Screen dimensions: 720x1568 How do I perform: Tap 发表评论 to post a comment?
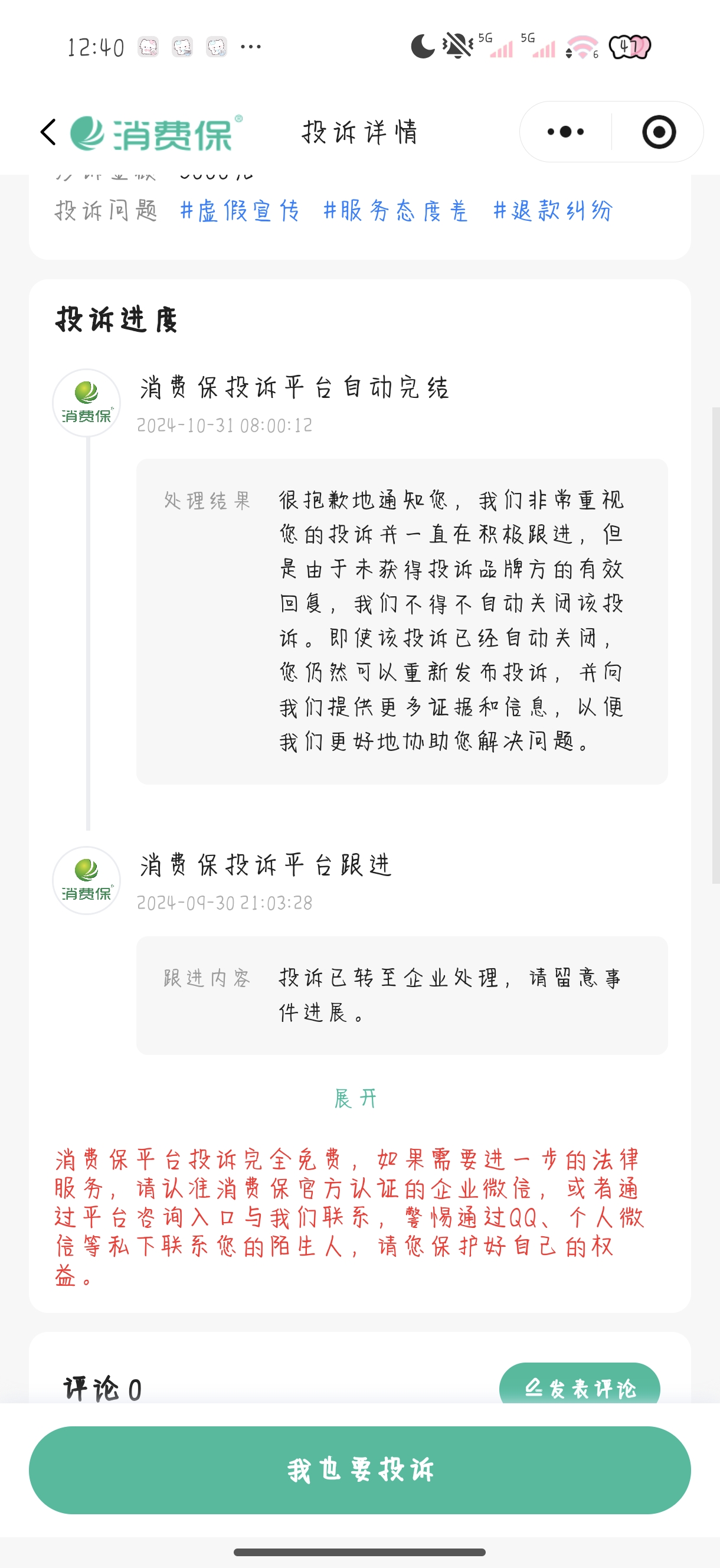(580, 1388)
